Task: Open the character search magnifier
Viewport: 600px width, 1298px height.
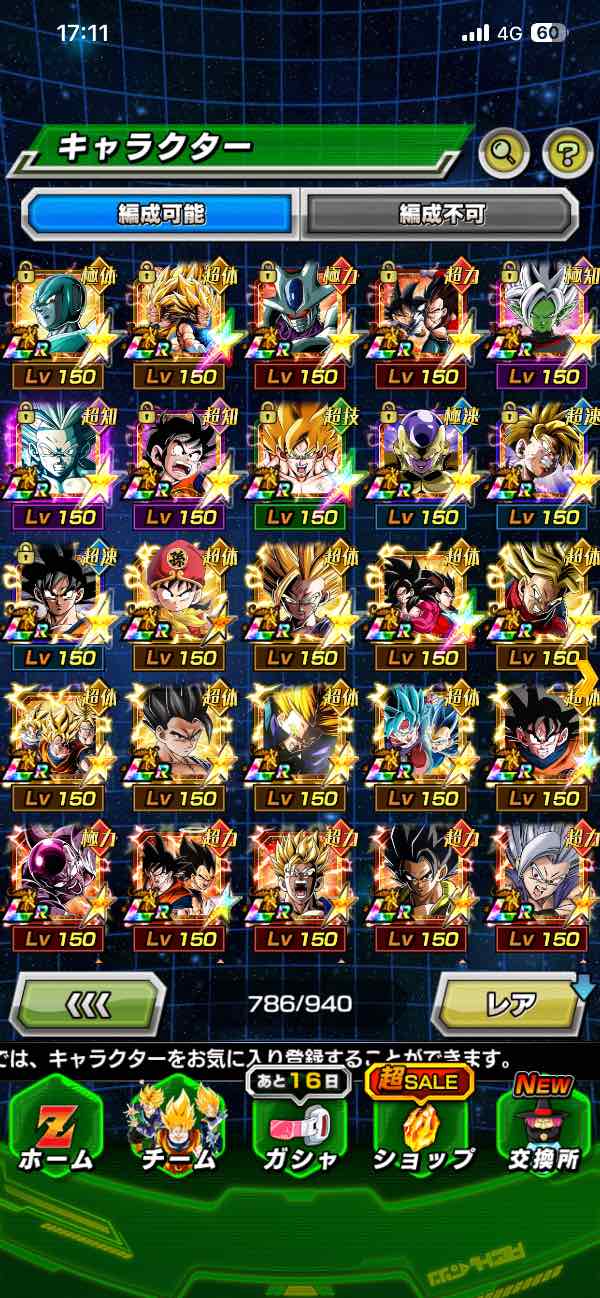Action: coord(504,153)
